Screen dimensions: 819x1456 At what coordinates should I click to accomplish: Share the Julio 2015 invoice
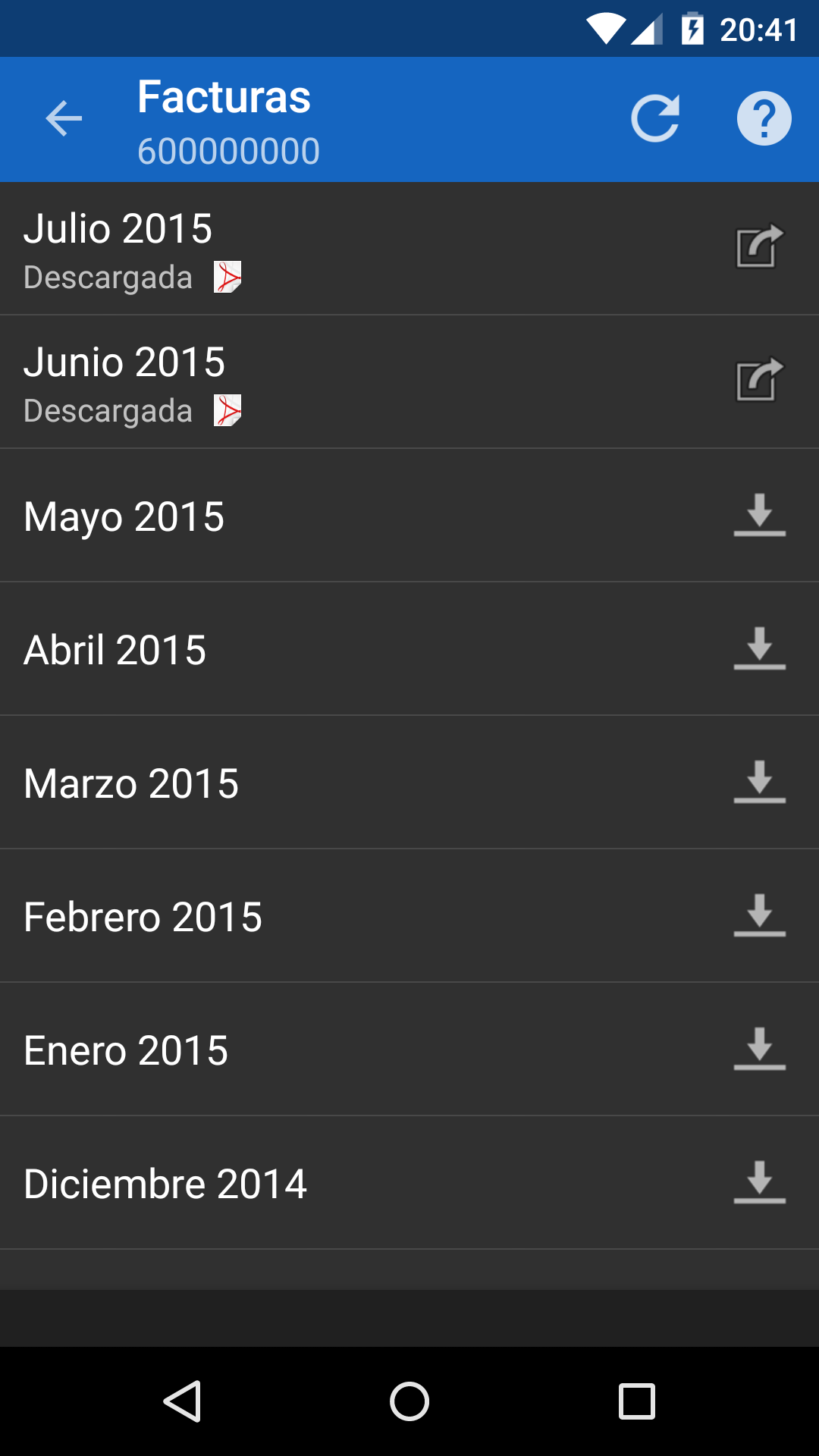coord(759,246)
